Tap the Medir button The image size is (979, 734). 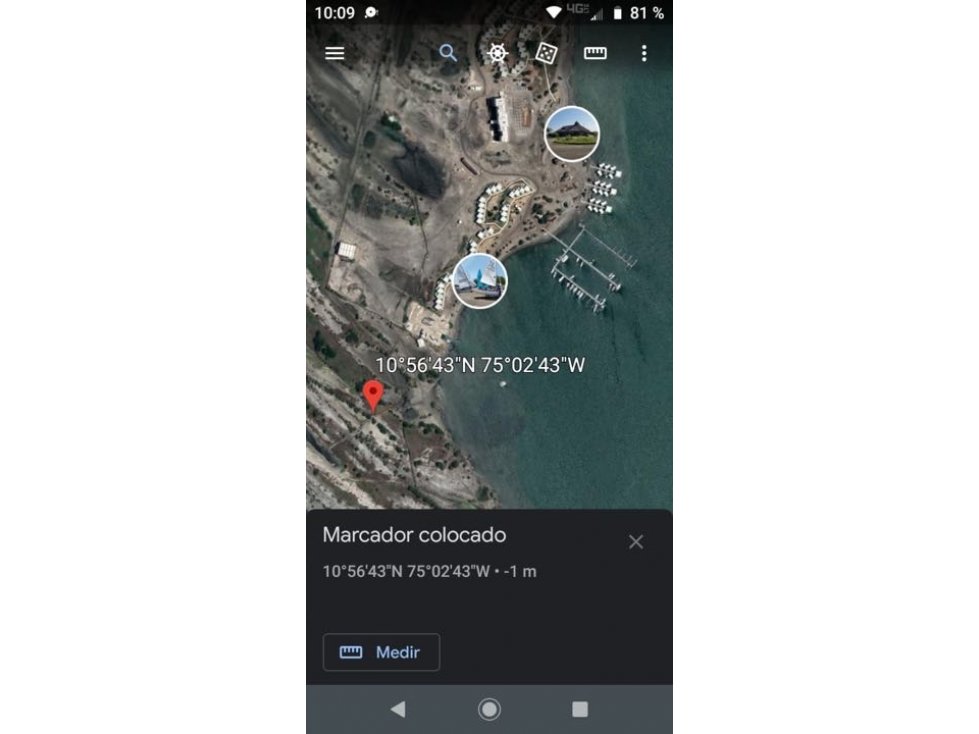point(381,652)
